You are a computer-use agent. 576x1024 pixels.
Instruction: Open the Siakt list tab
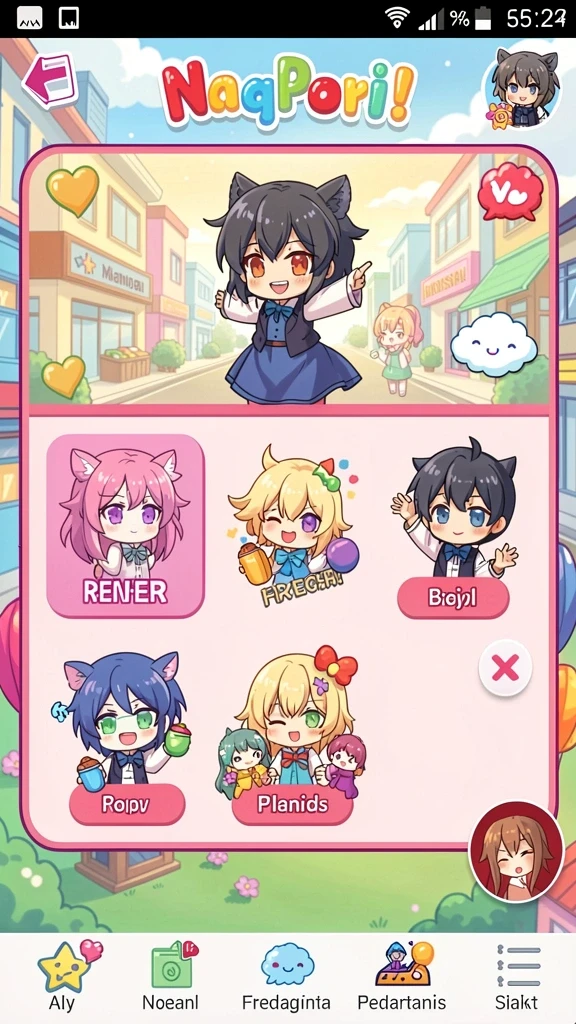point(517,975)
